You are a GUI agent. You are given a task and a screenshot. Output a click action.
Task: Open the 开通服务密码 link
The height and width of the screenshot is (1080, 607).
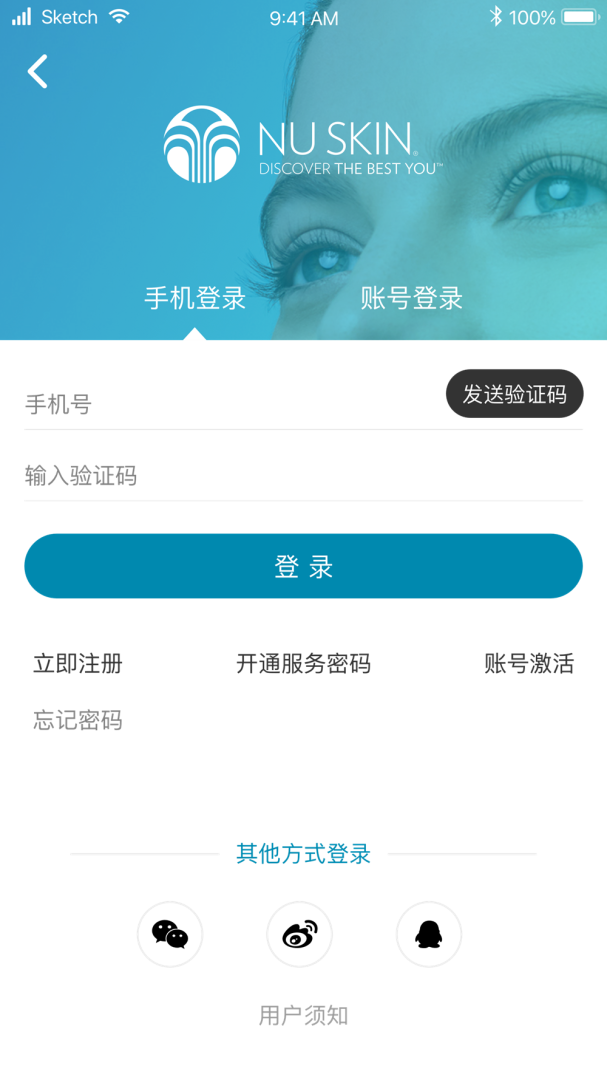[x=303, y=664]
